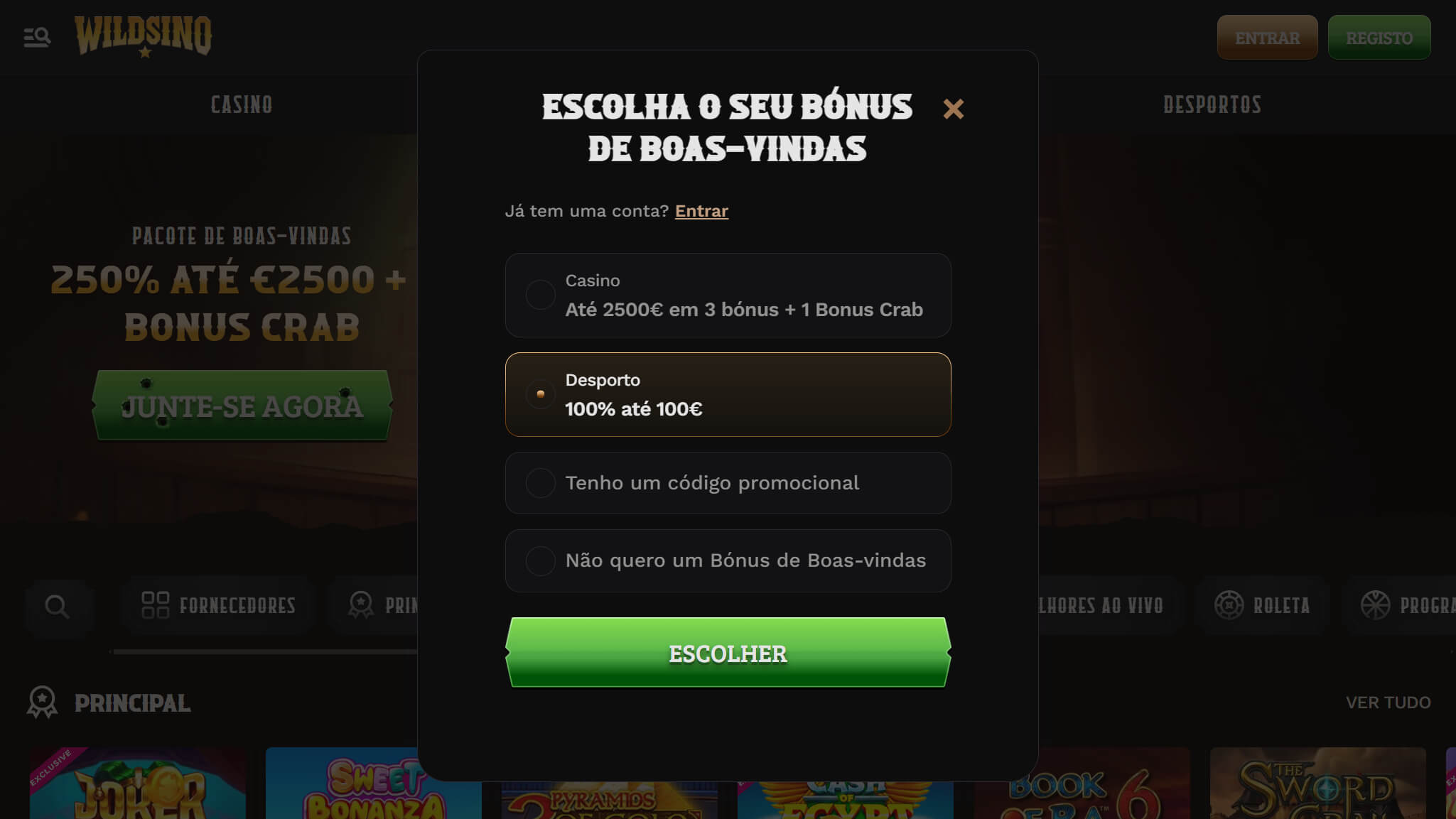Tap Junte-se Agora banner button
The image size is (1456, 819).
tap(242, 406)
